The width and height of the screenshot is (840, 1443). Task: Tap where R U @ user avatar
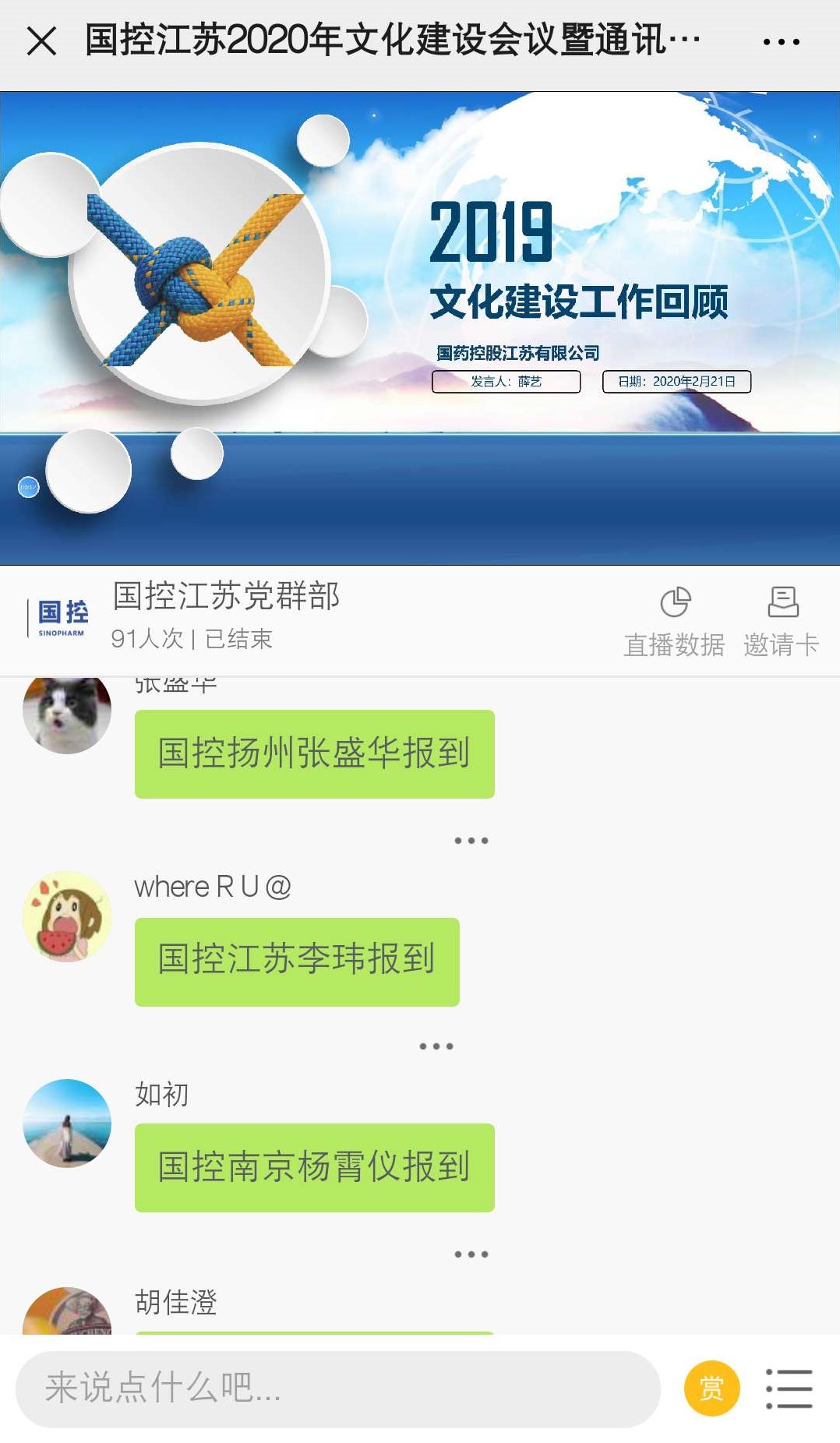click(67, 916)
